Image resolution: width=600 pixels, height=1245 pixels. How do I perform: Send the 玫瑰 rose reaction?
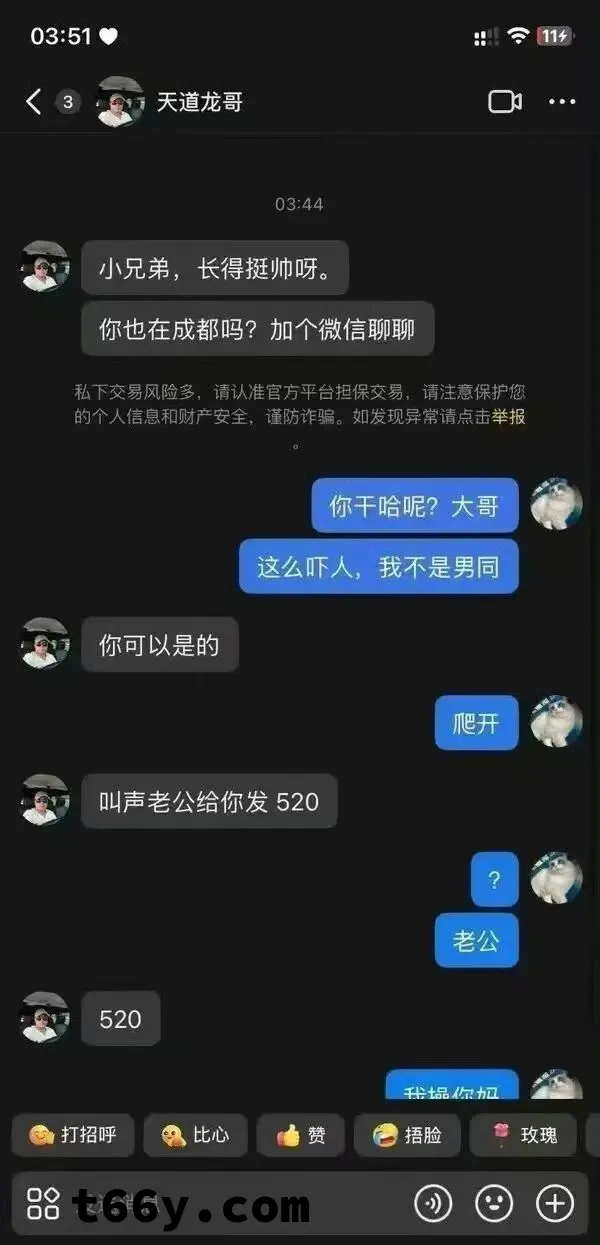[523, 1135]
